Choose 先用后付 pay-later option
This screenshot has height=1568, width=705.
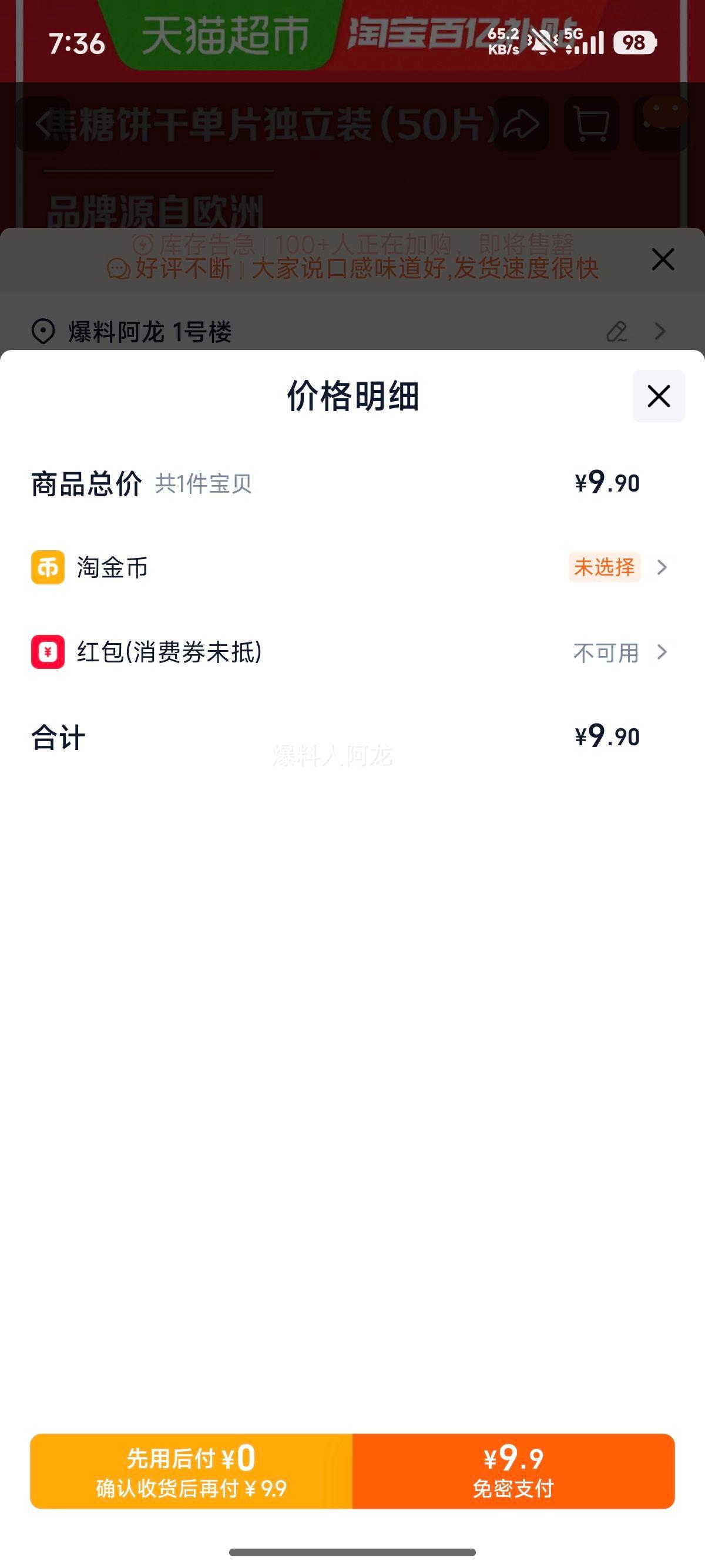coord(191,1471)
